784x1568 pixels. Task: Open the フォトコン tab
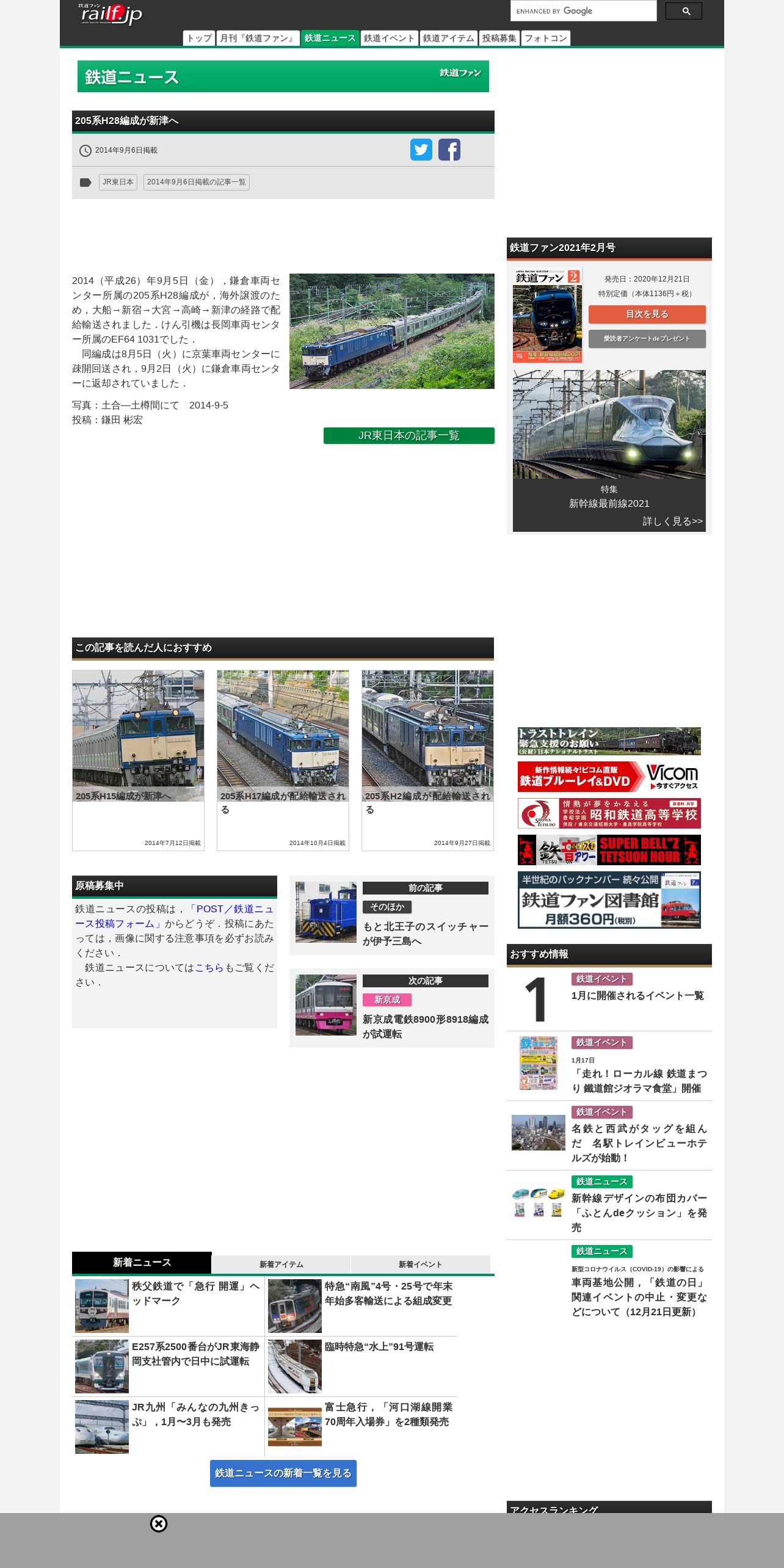tap(546, 38)
